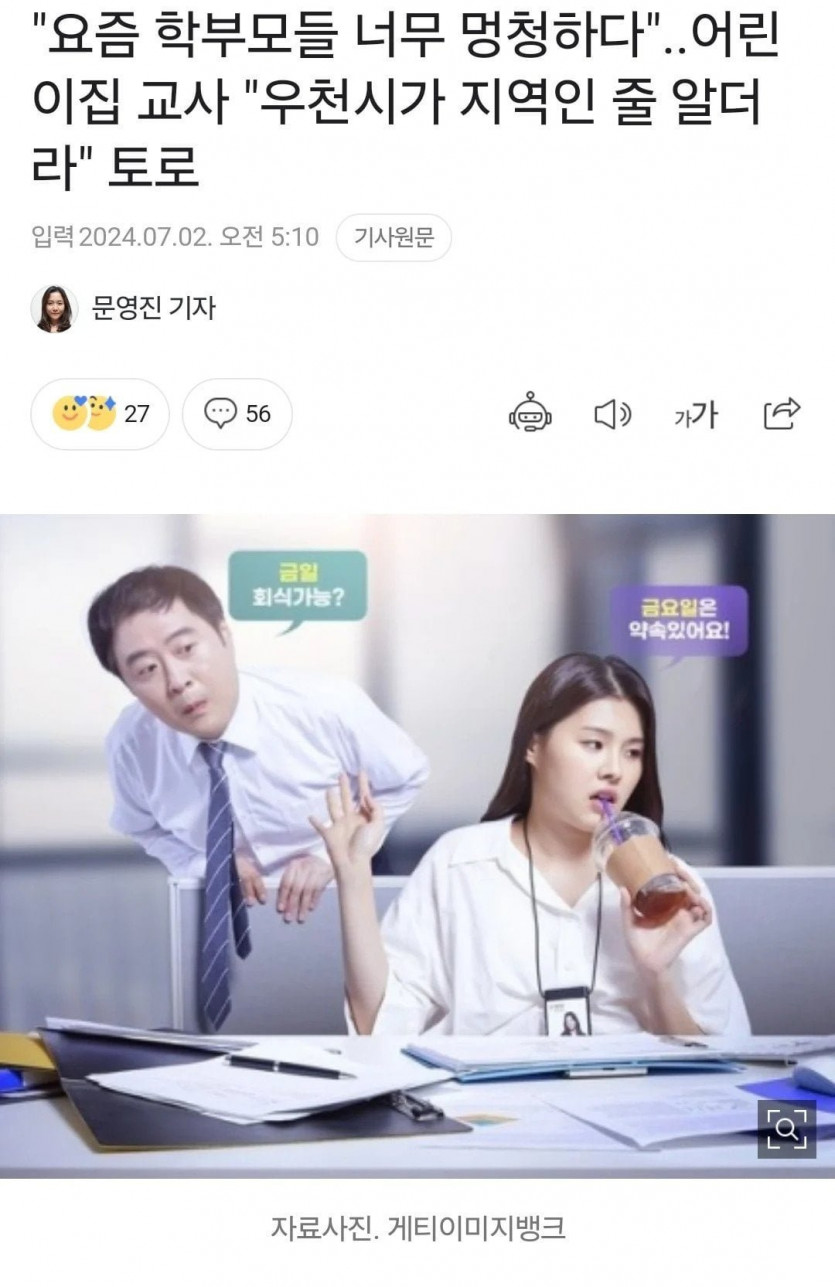Enlarge the photo with the magnifier icon
This screenshot has height=1287, width=835.
[x=786, y=1129]
